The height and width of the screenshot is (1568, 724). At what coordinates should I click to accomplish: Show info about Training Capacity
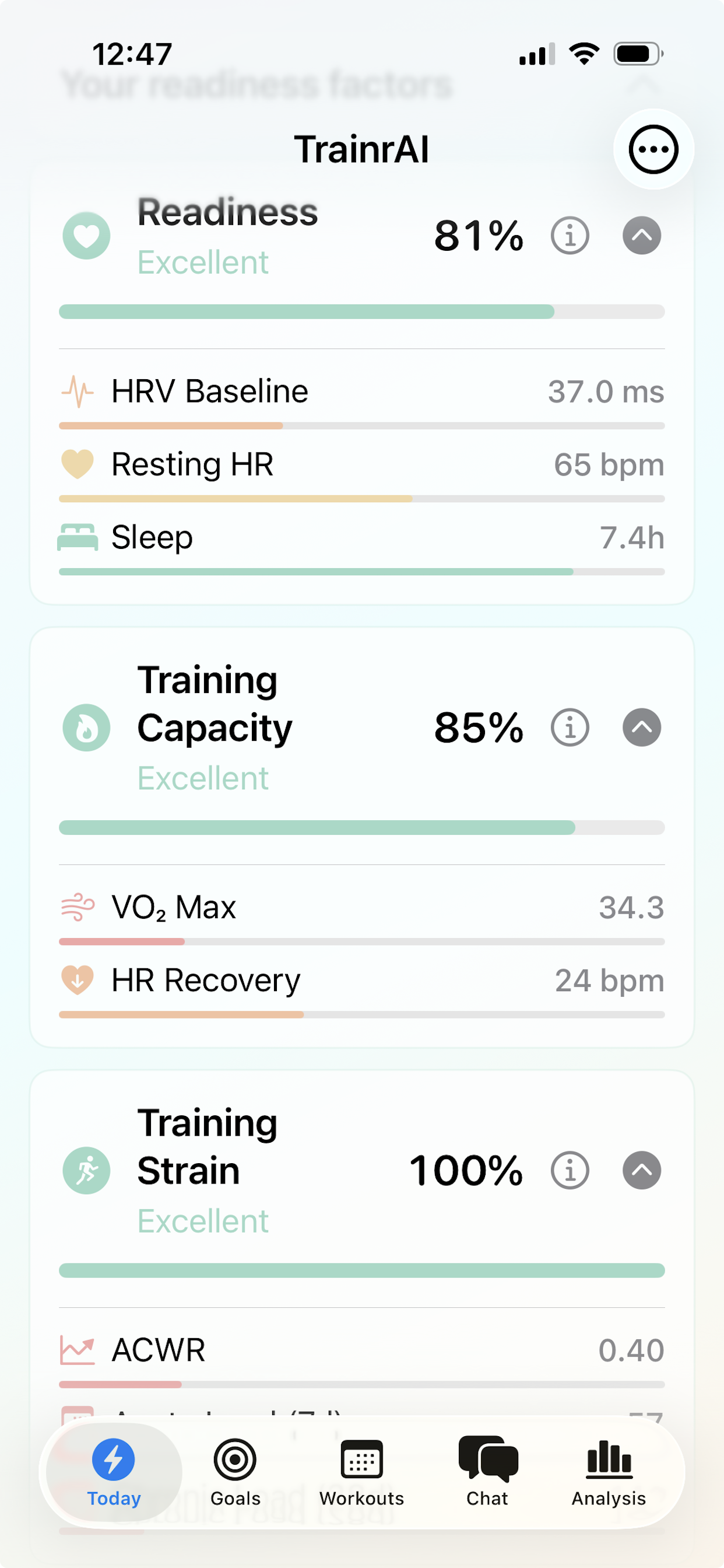(x=570, y=727)
